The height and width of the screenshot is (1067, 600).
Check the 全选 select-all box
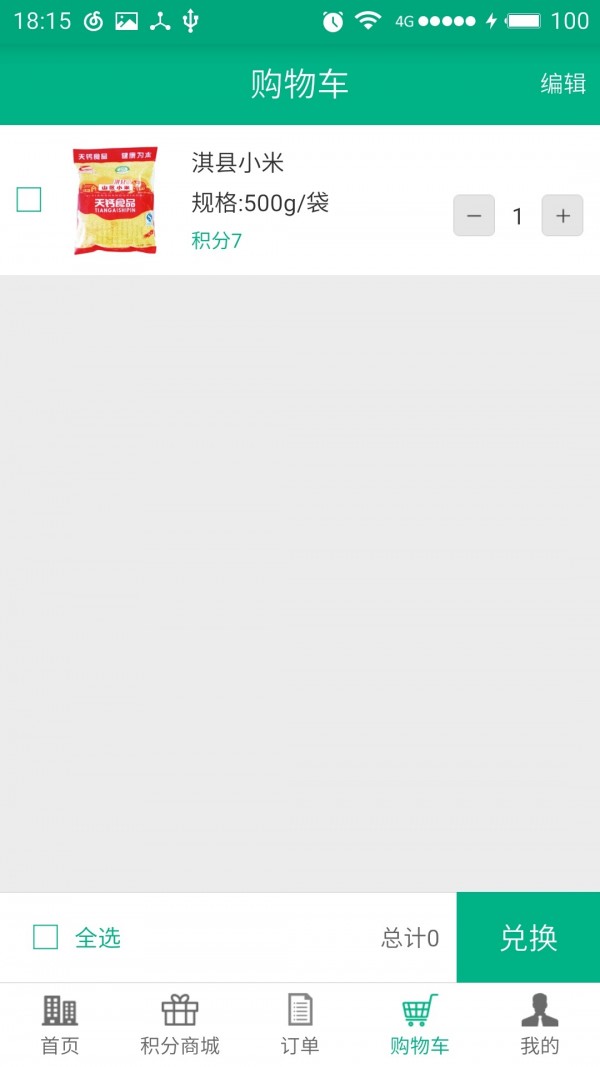click(46, 937)
